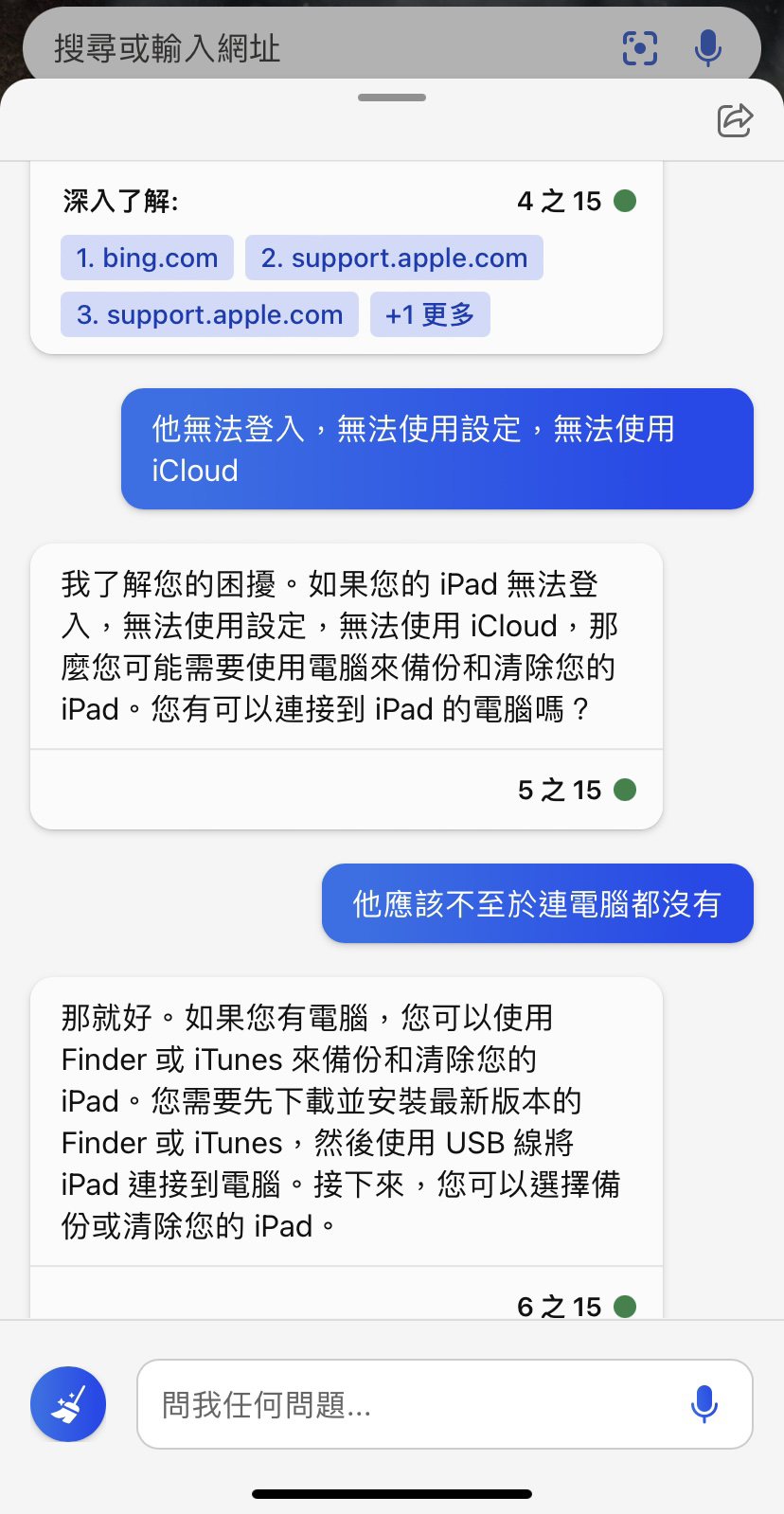
Task: Open the 2. support.apple.com source link
Action: click(394, 258)
